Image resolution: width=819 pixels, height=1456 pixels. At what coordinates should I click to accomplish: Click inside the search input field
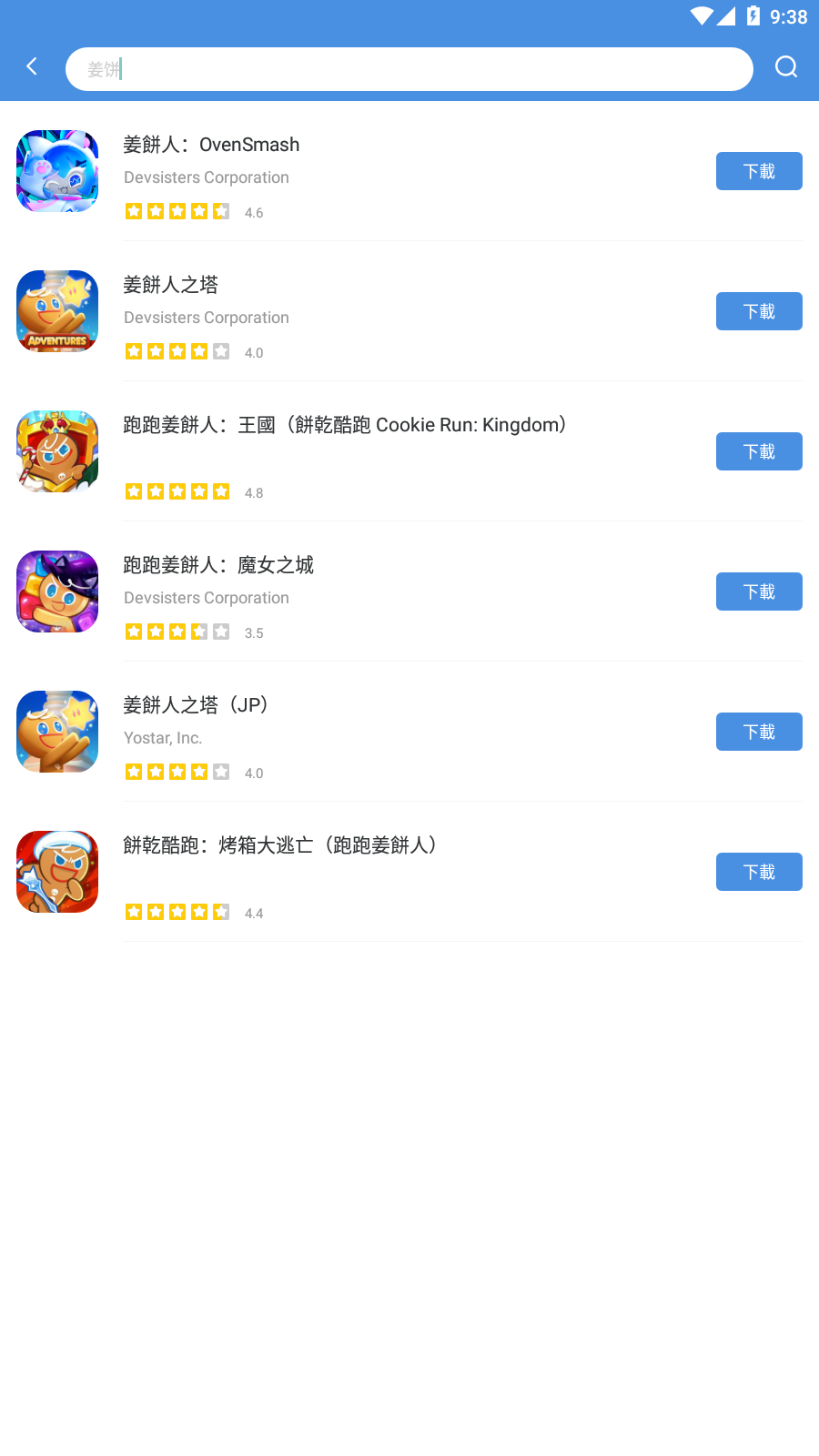click(407, 68)
